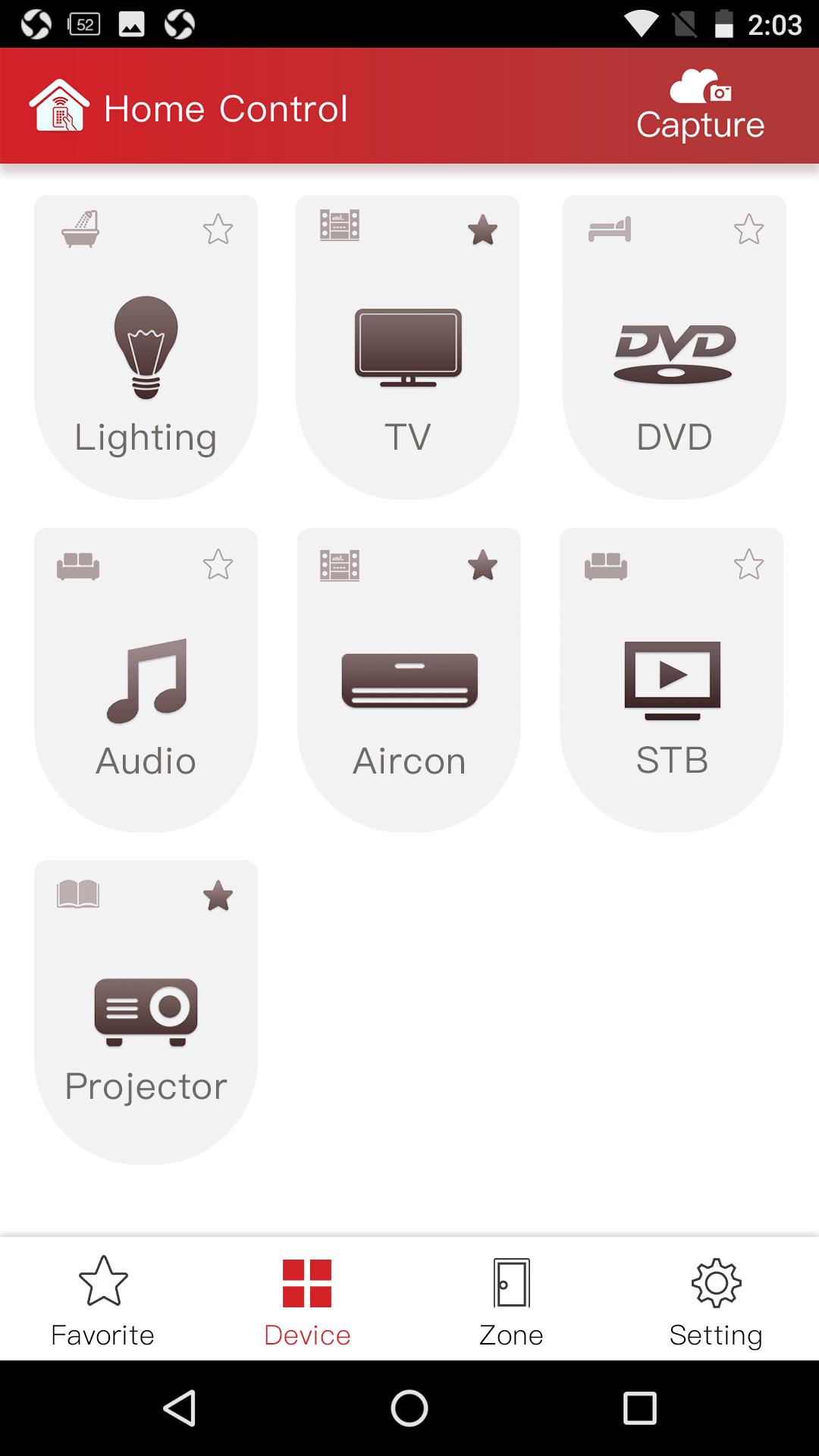Open the Lighting device card

coord(146,347)
